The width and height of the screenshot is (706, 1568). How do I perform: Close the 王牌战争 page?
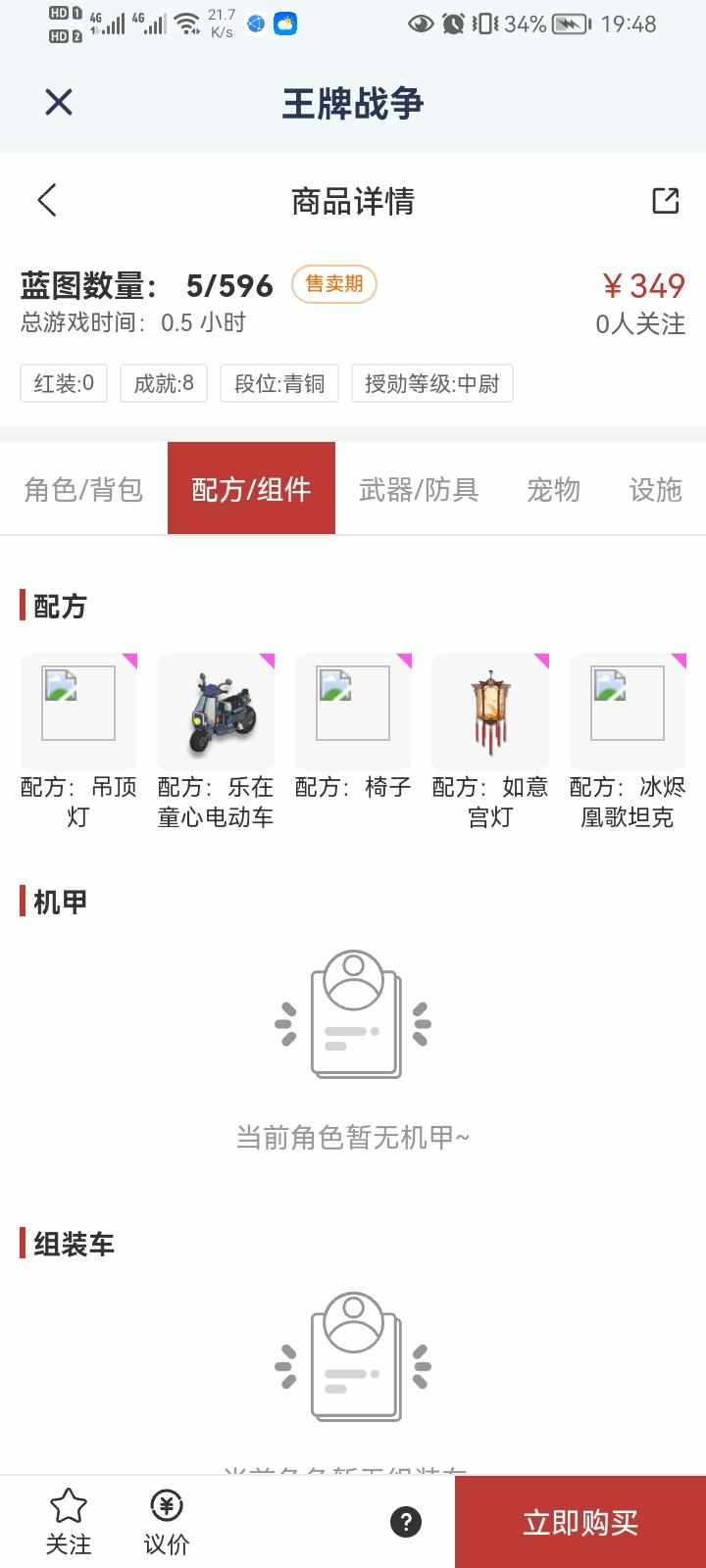point(59,102)
